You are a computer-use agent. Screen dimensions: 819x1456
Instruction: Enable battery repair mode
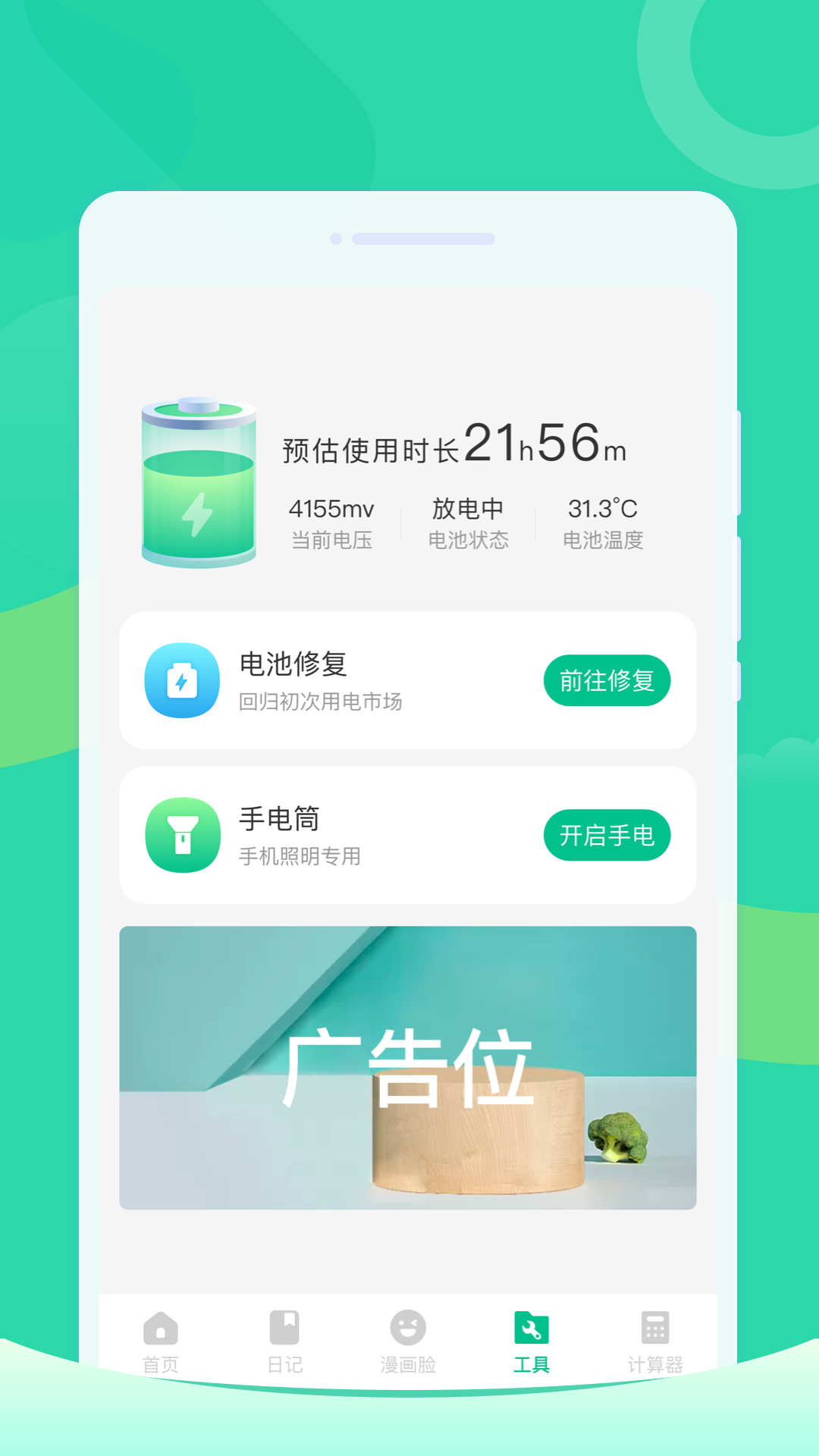tap(607, 680)
